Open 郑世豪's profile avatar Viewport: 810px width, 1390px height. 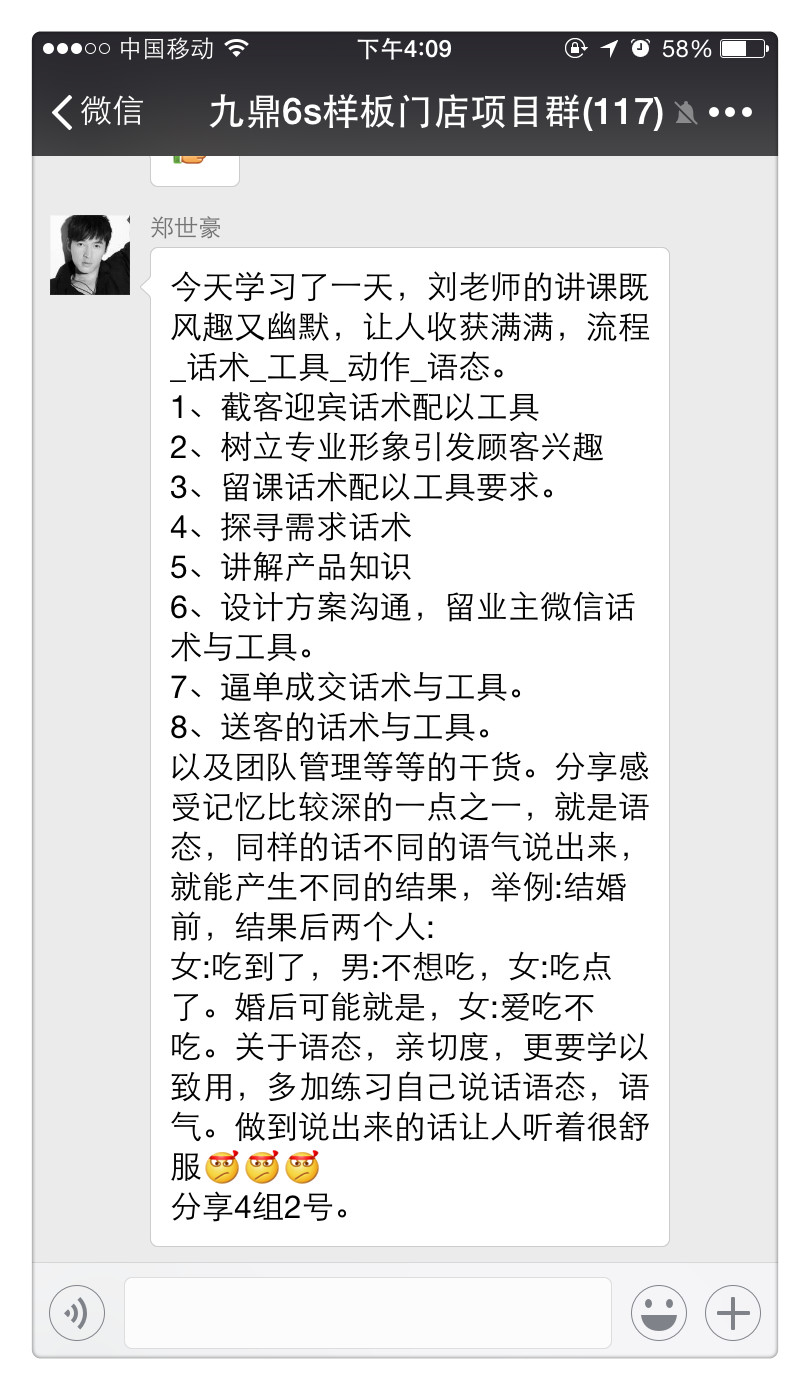tap(90, 255)
